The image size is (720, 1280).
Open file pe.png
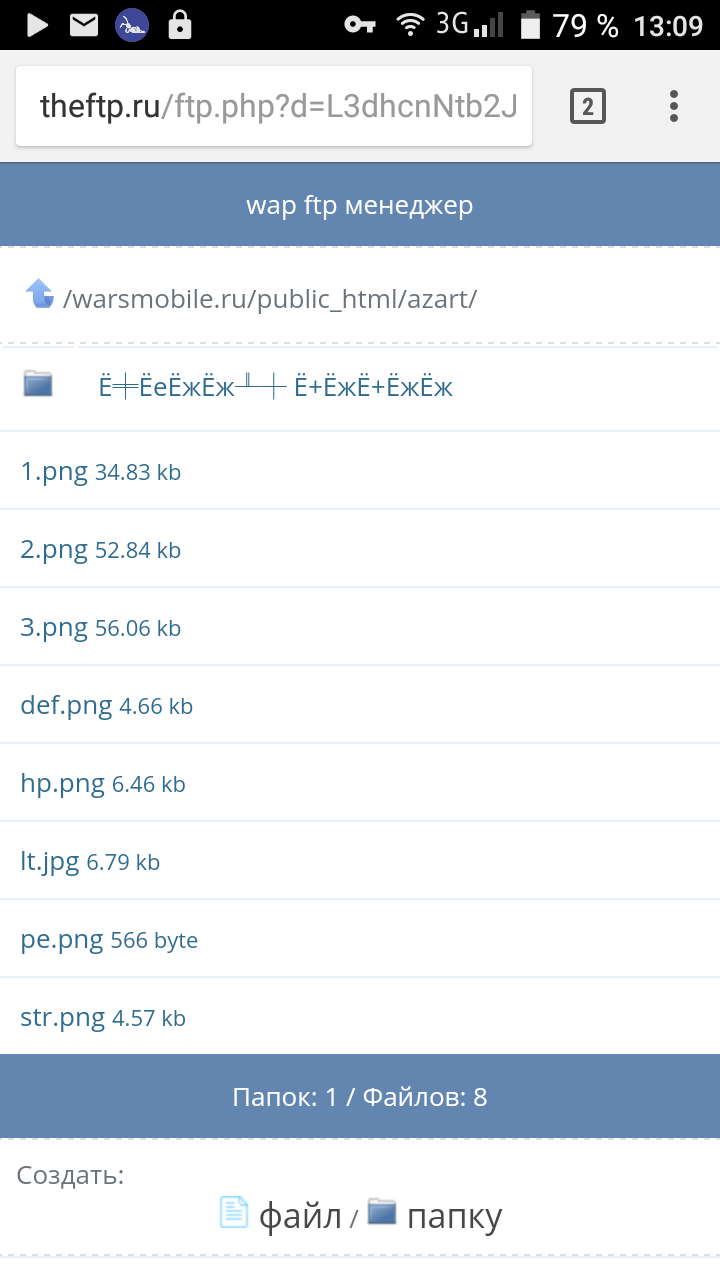click(62, 940)
